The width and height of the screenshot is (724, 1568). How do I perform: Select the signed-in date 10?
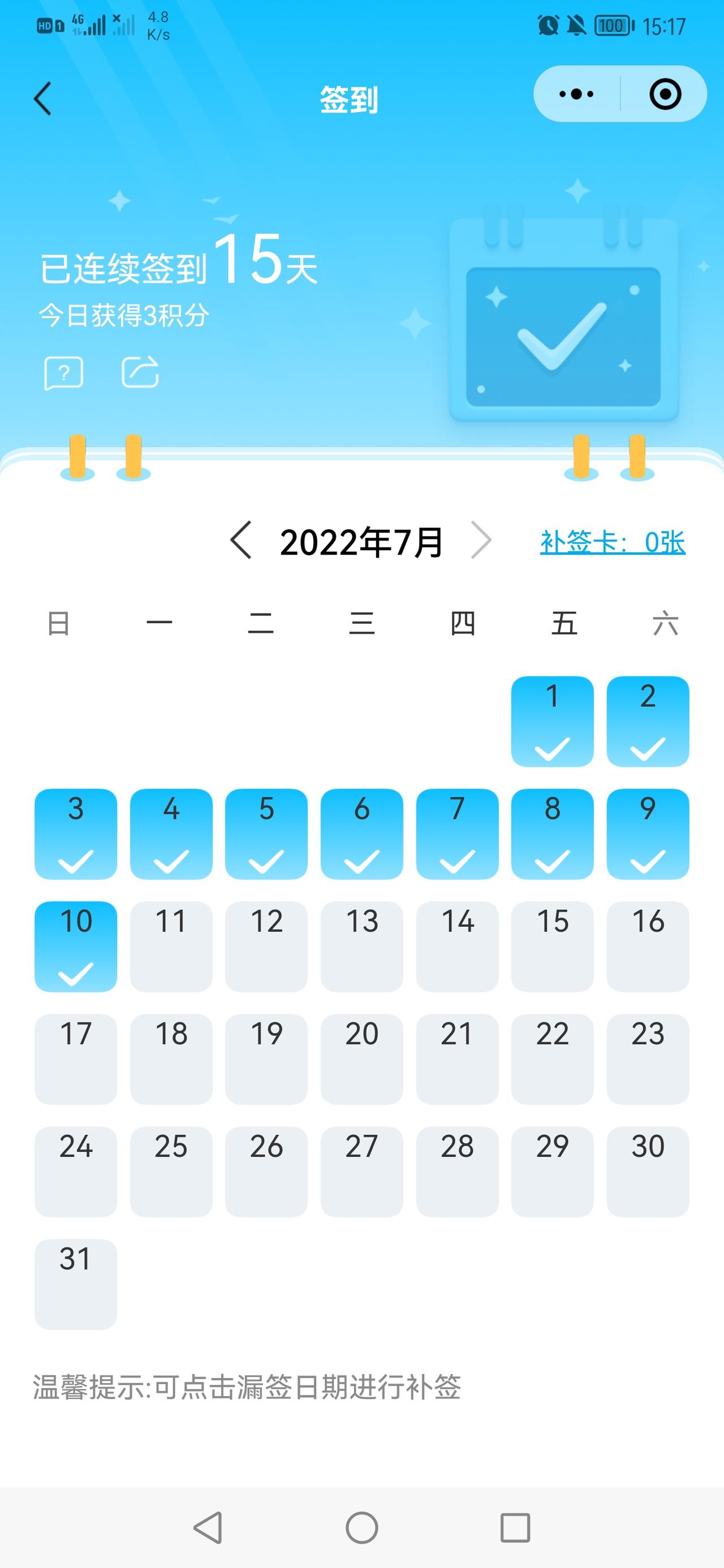pyautogui.click(x=75, y=947)
